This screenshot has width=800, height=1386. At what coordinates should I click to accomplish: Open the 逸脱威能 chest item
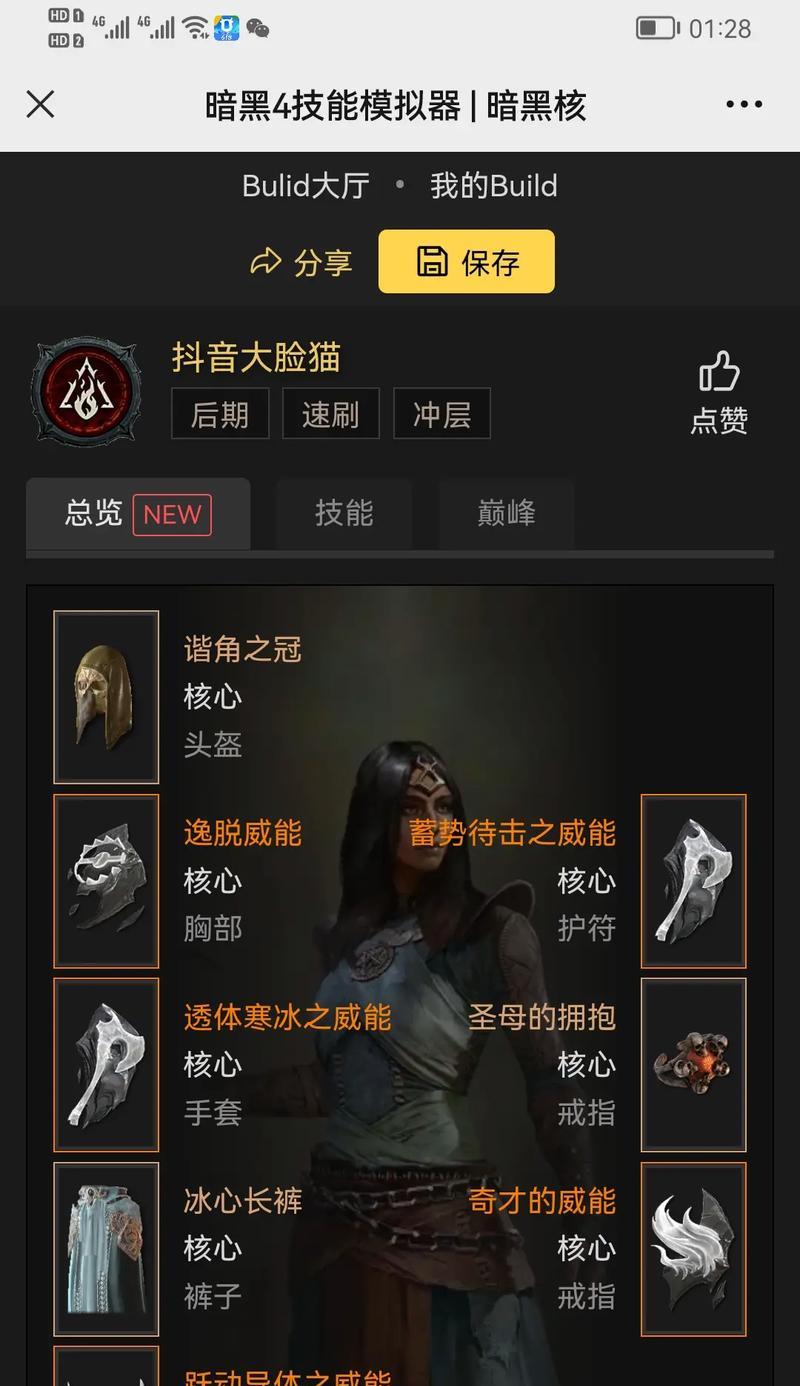(x=106, y=881)
